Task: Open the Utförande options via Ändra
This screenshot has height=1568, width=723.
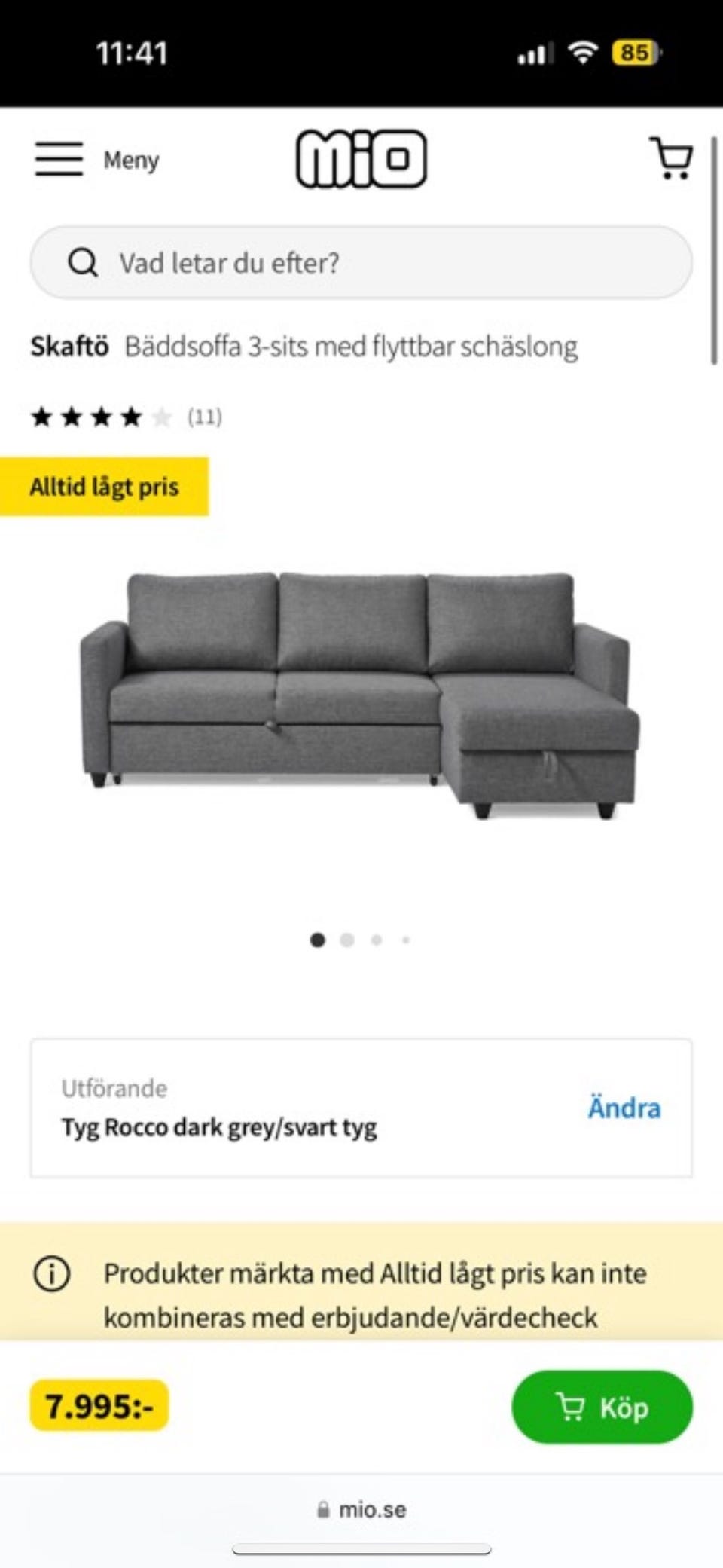Action: pos(624,1108)
